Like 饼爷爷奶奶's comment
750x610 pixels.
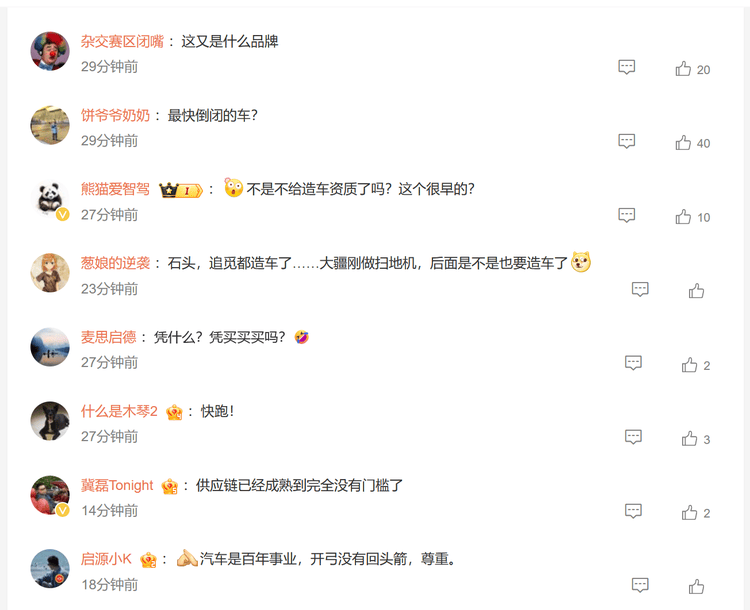tap(684, 143)
